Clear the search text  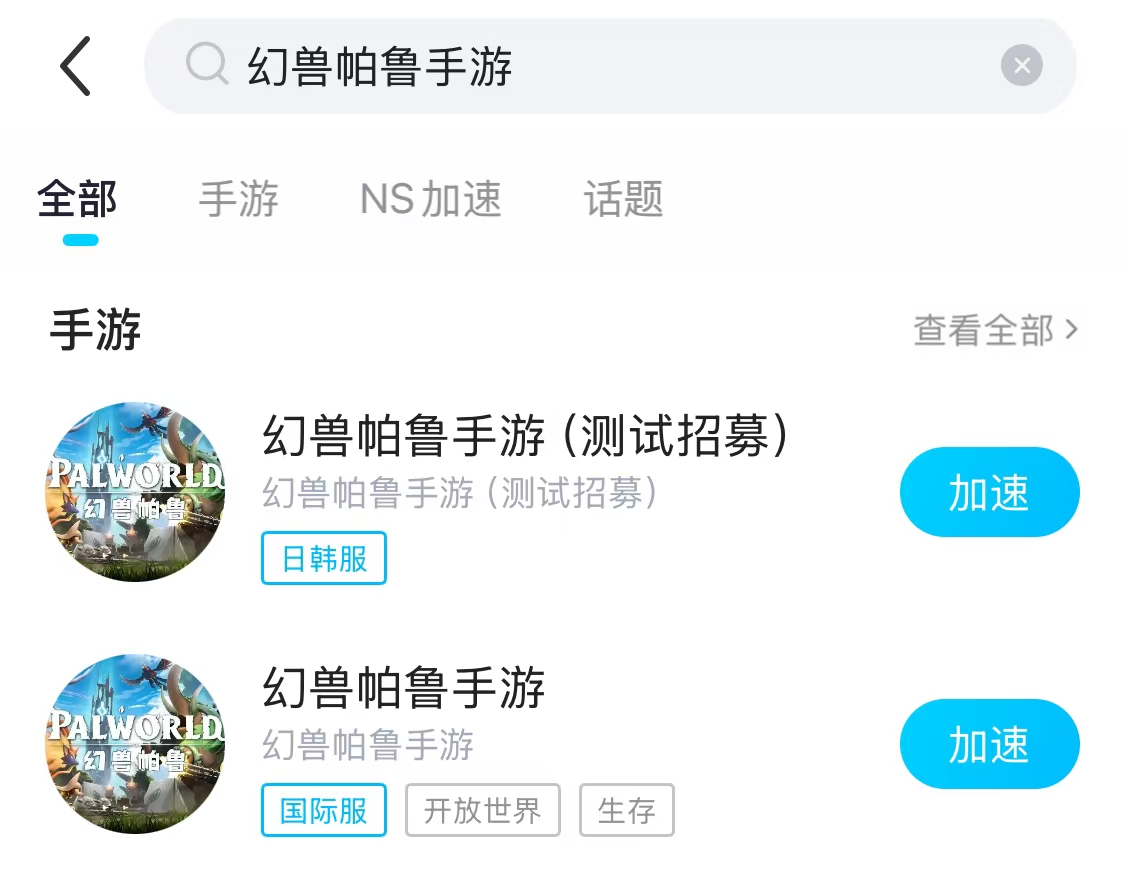pos(1021,66)
